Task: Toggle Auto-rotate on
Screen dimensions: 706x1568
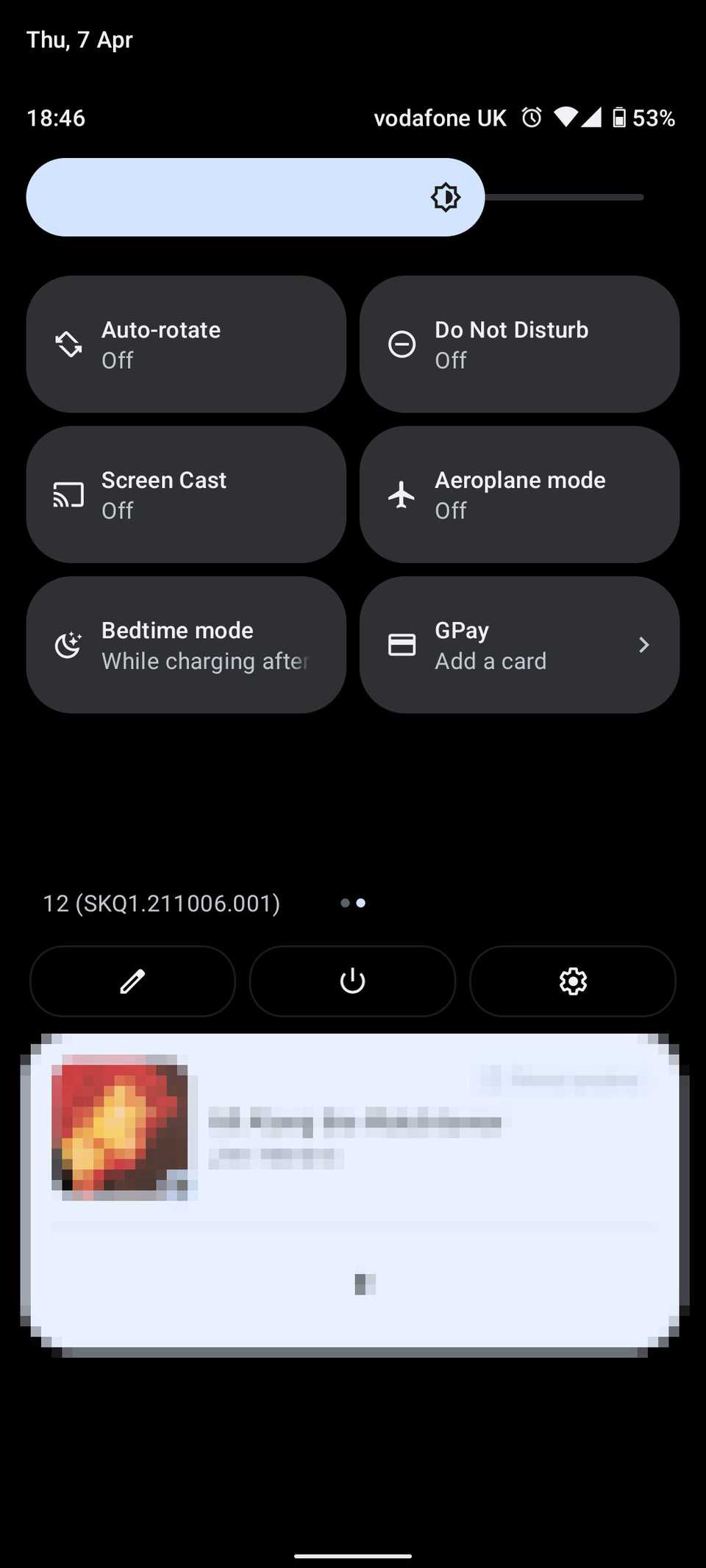Action: coord(185,344)
